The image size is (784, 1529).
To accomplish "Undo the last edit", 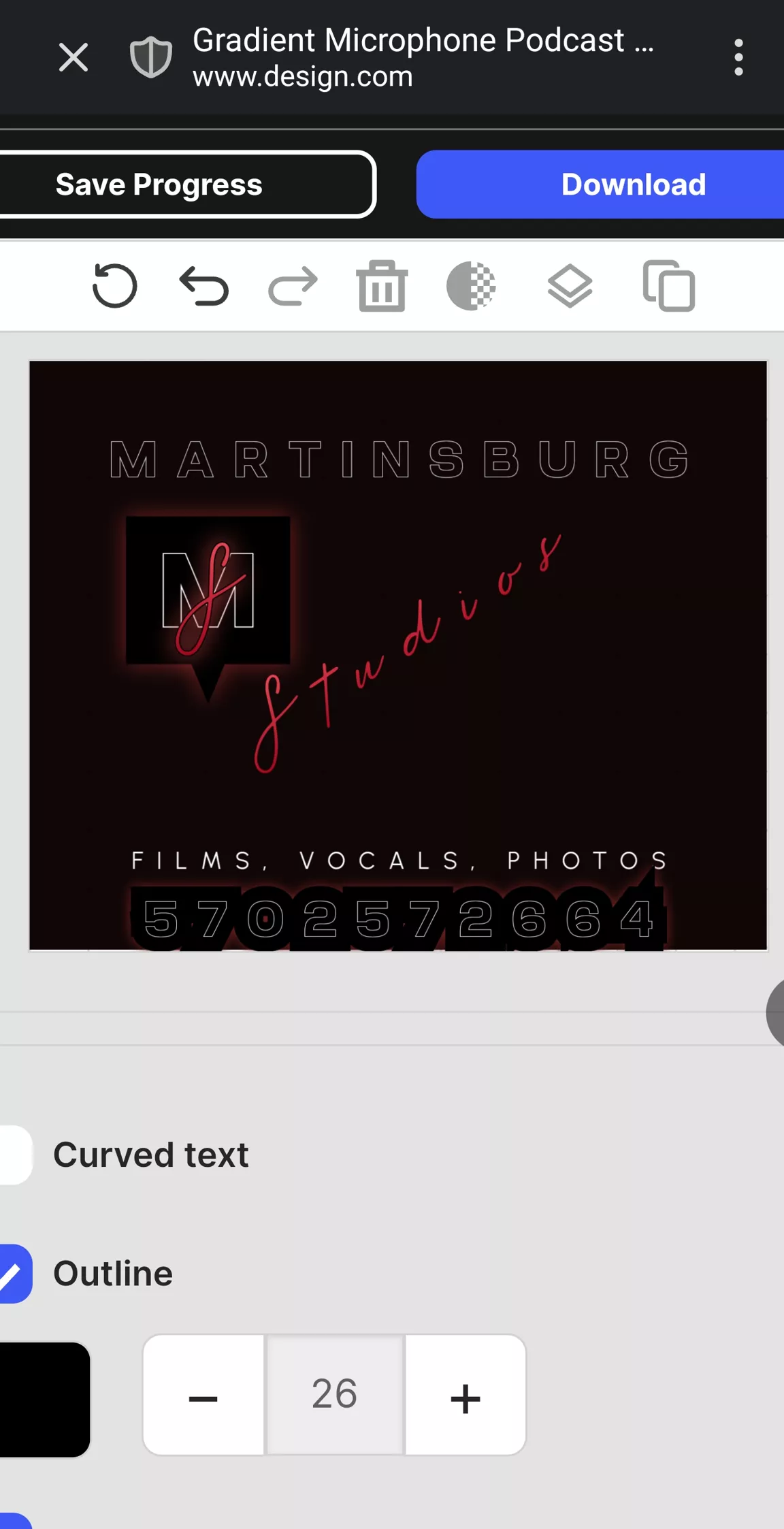I will pyautogui.click(x=204, y=286).
